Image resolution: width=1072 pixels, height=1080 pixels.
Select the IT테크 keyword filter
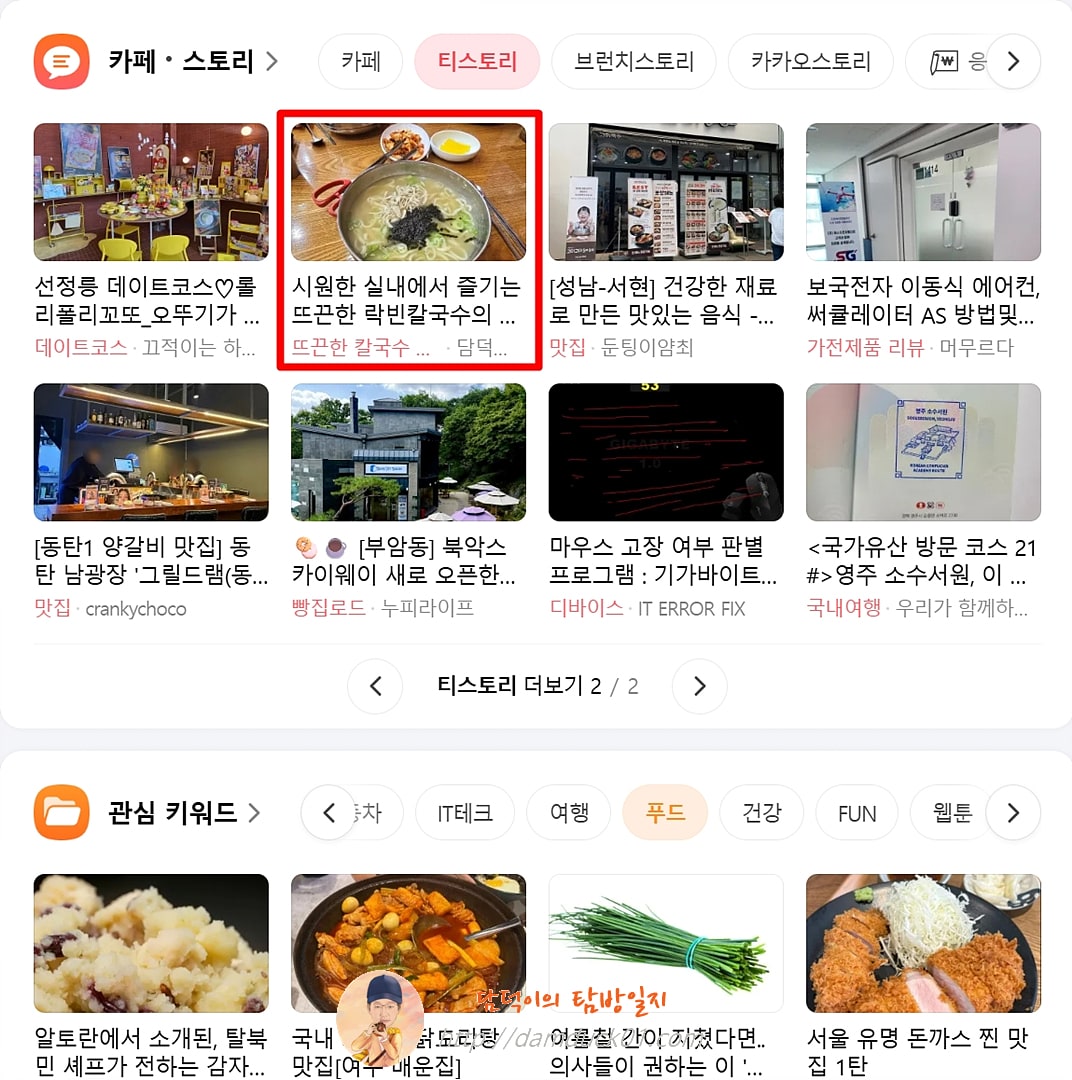click(464, 812)
